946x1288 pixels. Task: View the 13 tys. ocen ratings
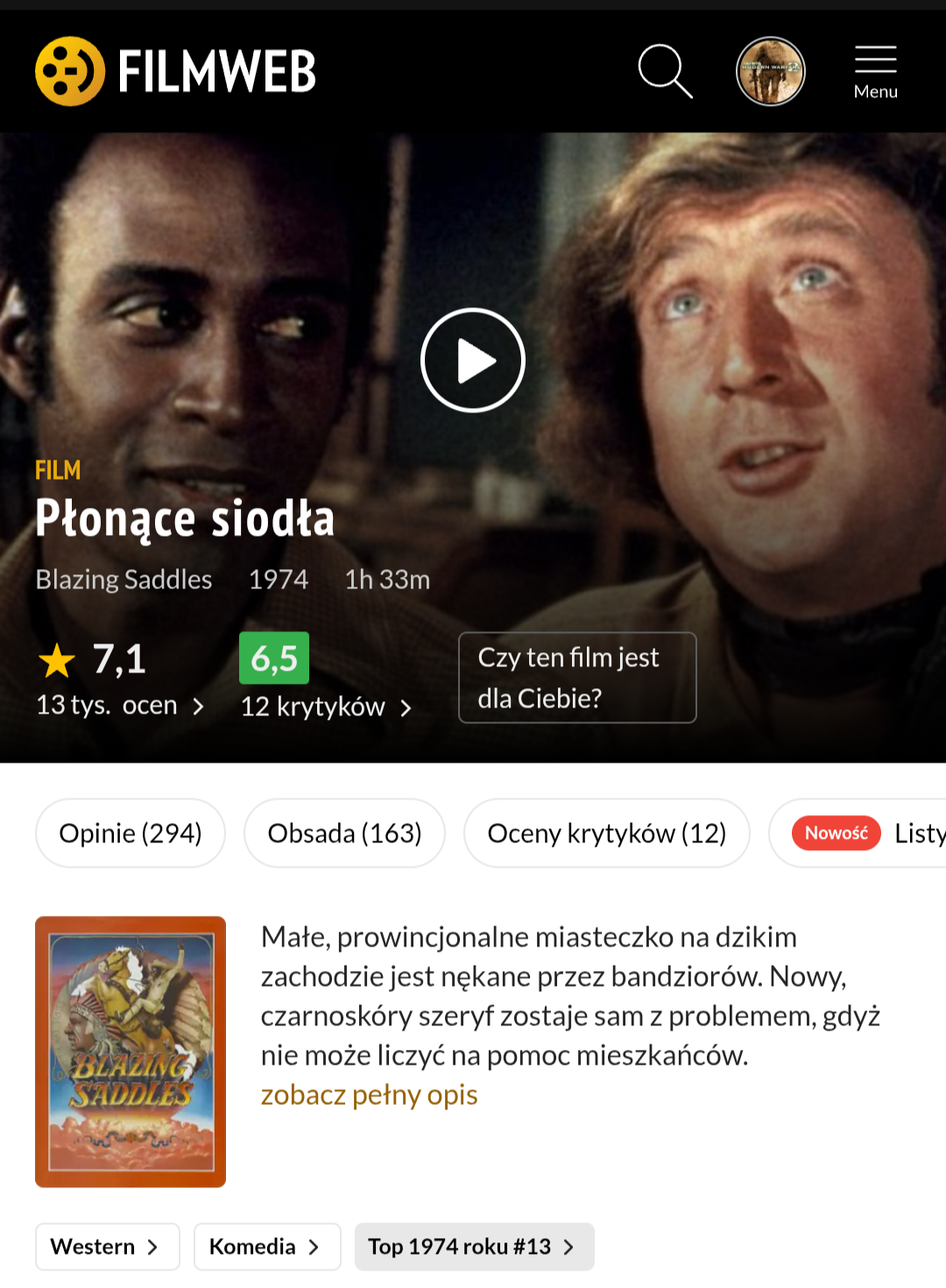point(120,705)
